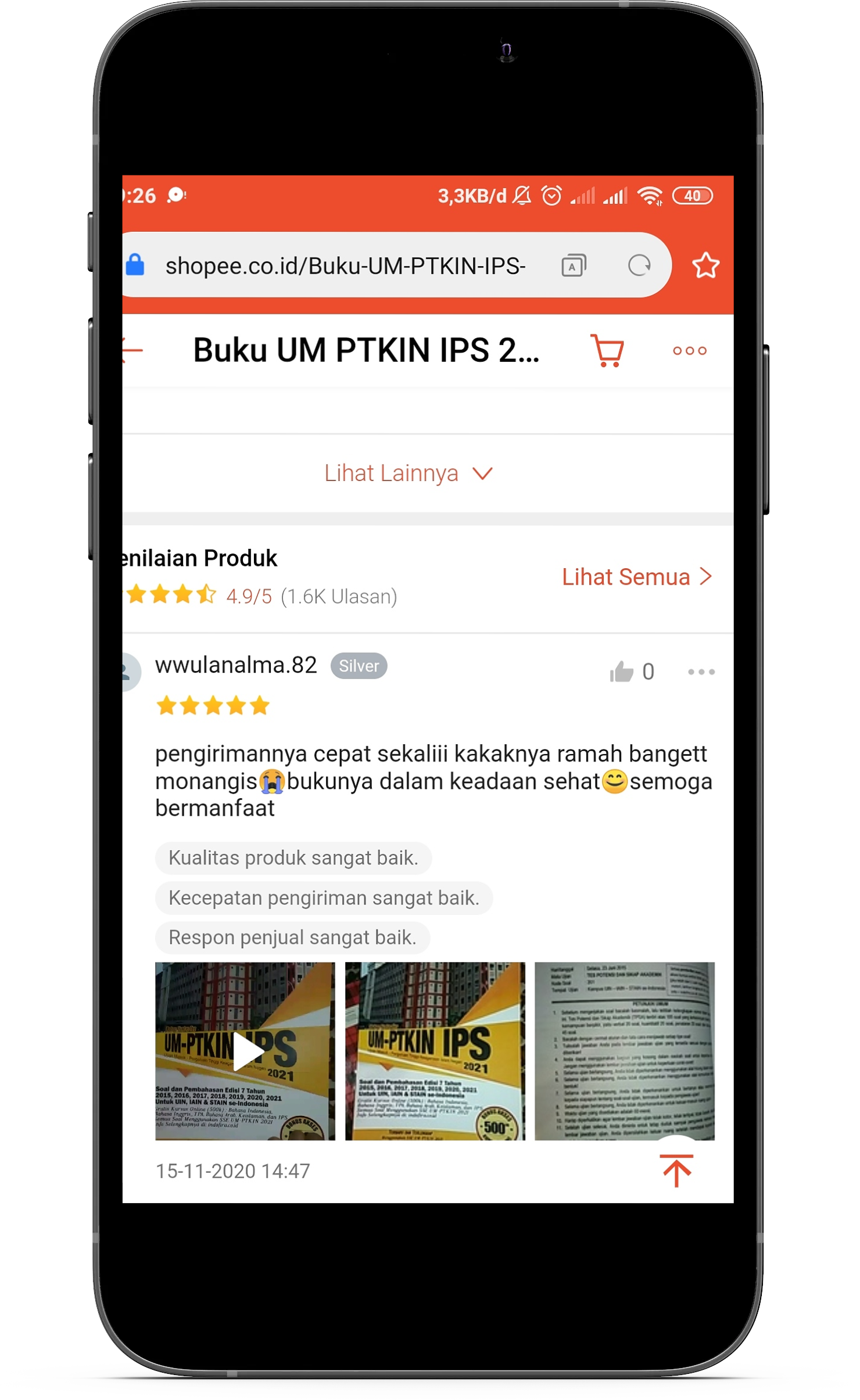Screen dimensions: 860x1400
Task: Open the options menu on wwulanalma.82's review
Action: [x=701, y=672]
